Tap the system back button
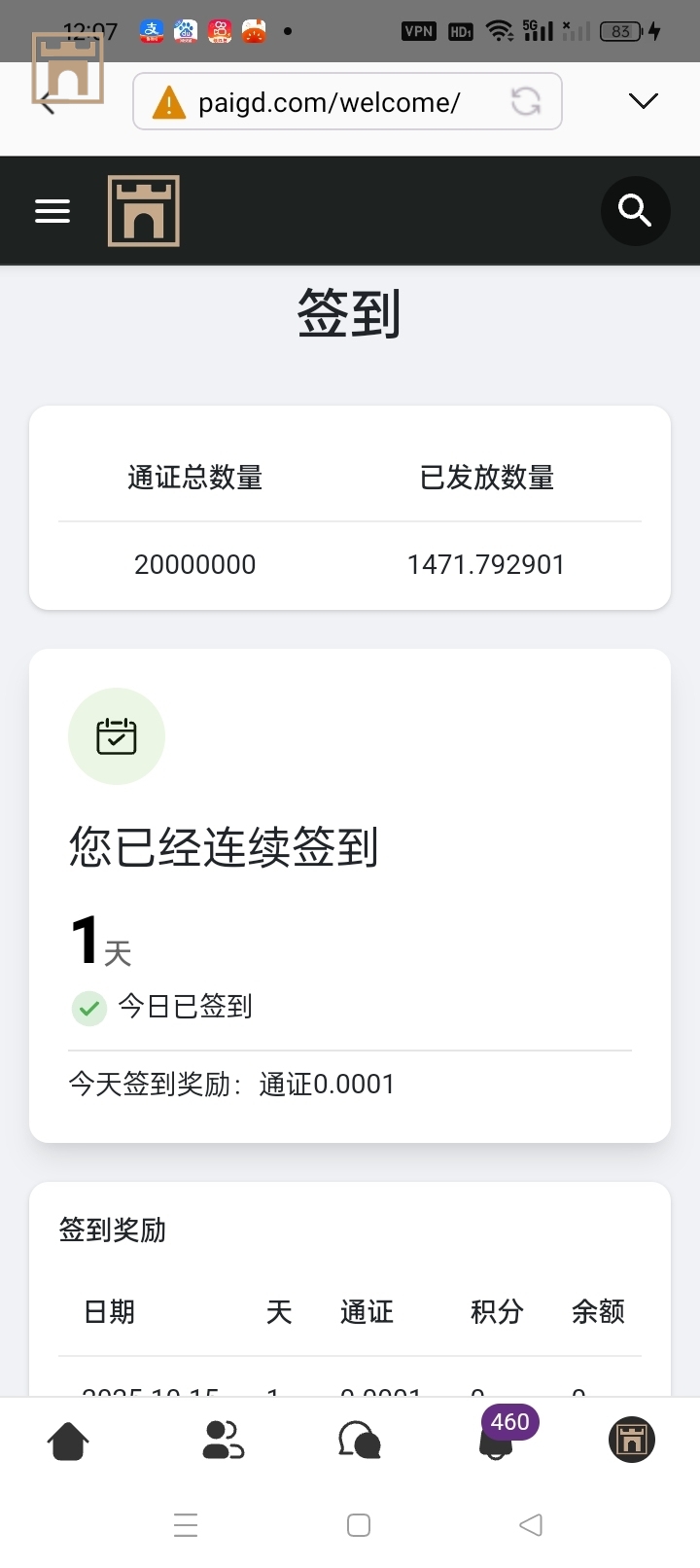This screenshot has width=700, height=1568. click(531, 1525)
